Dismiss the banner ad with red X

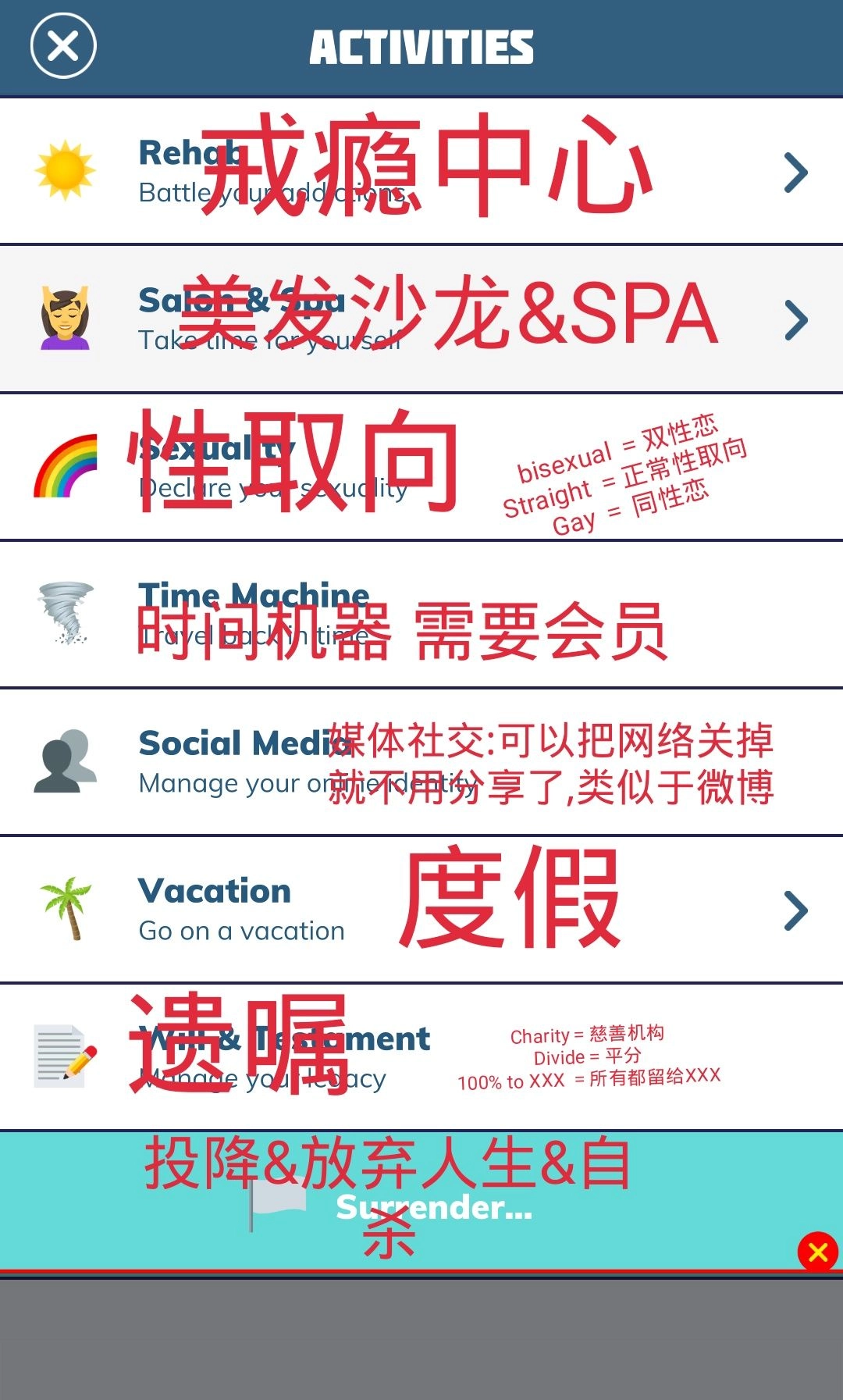pyautogui.click(x=816, y=1252)
